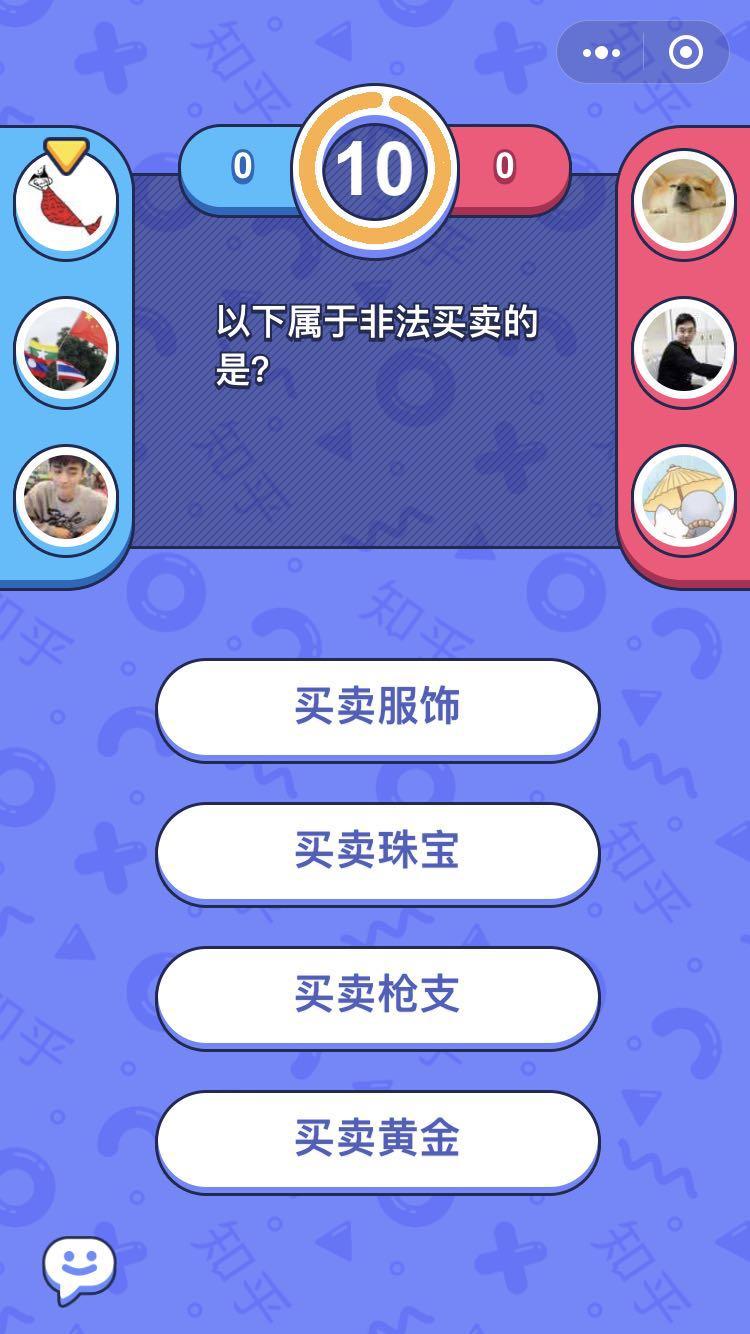
Task: Answer with 买卖黄金
Action: pyautogui.click(x=377, y=1139)
